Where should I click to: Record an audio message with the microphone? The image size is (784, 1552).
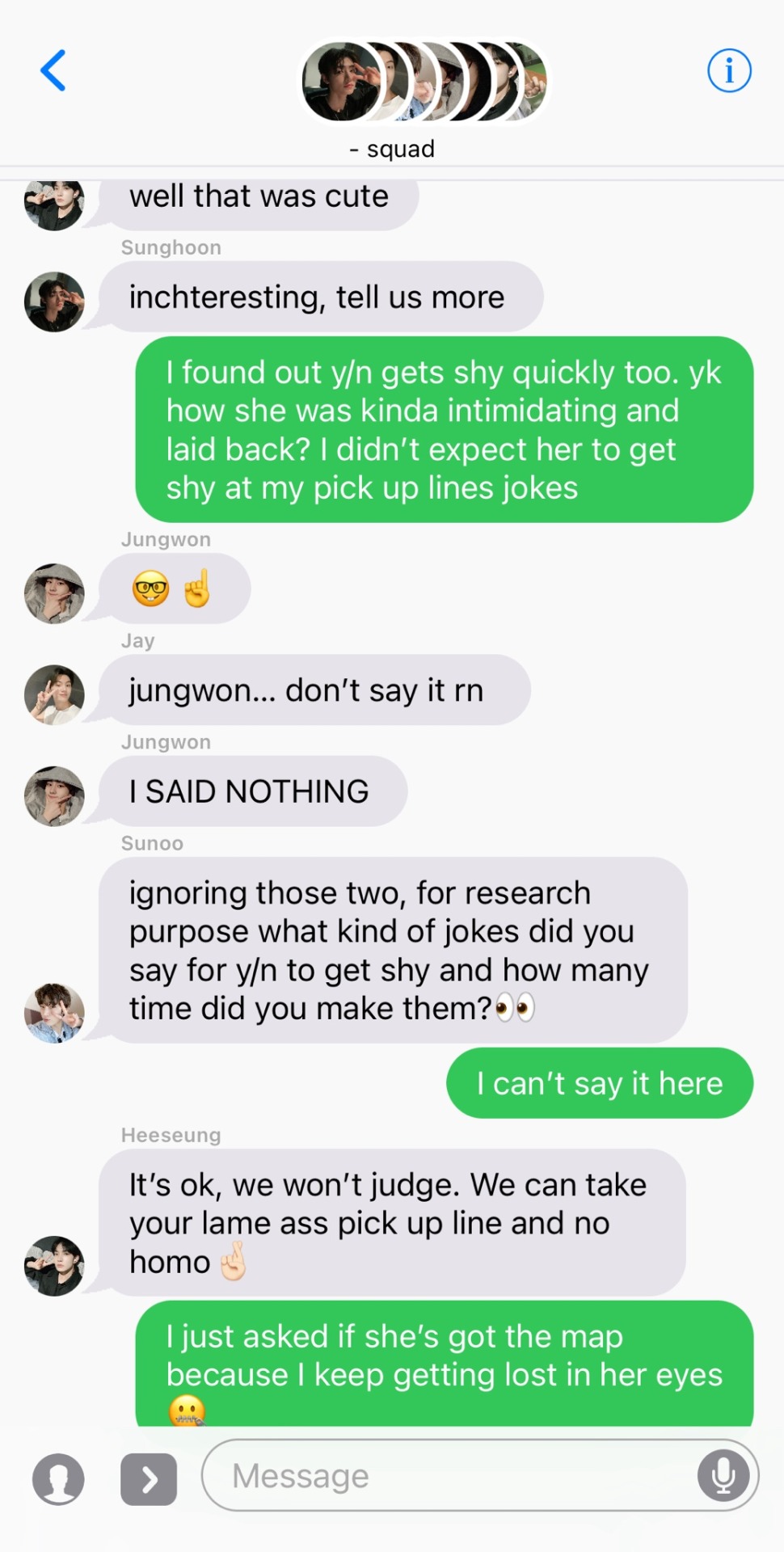pos(723,1476)
